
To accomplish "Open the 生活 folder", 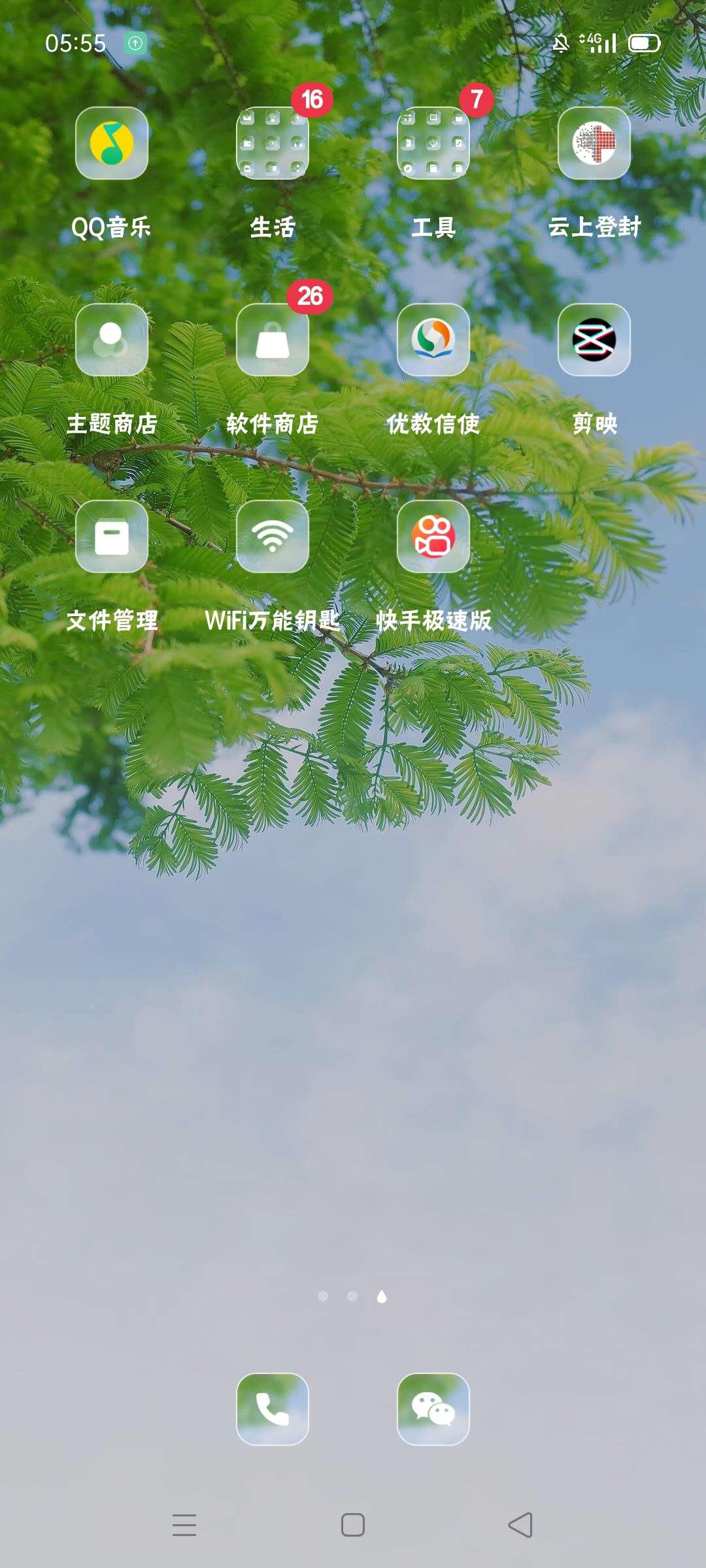I will [272, 143].
